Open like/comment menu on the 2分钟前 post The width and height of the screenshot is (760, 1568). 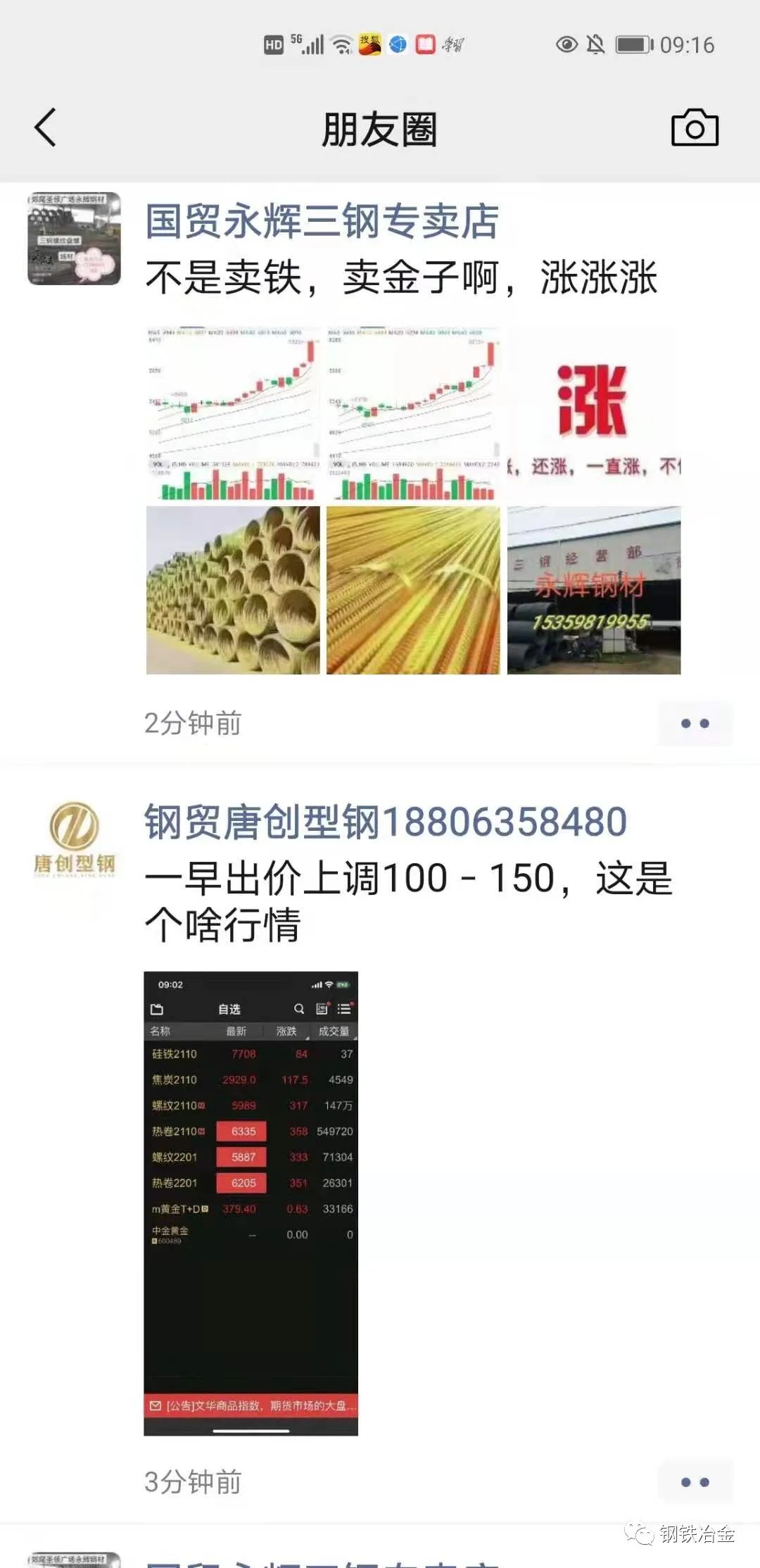point(695,723)
